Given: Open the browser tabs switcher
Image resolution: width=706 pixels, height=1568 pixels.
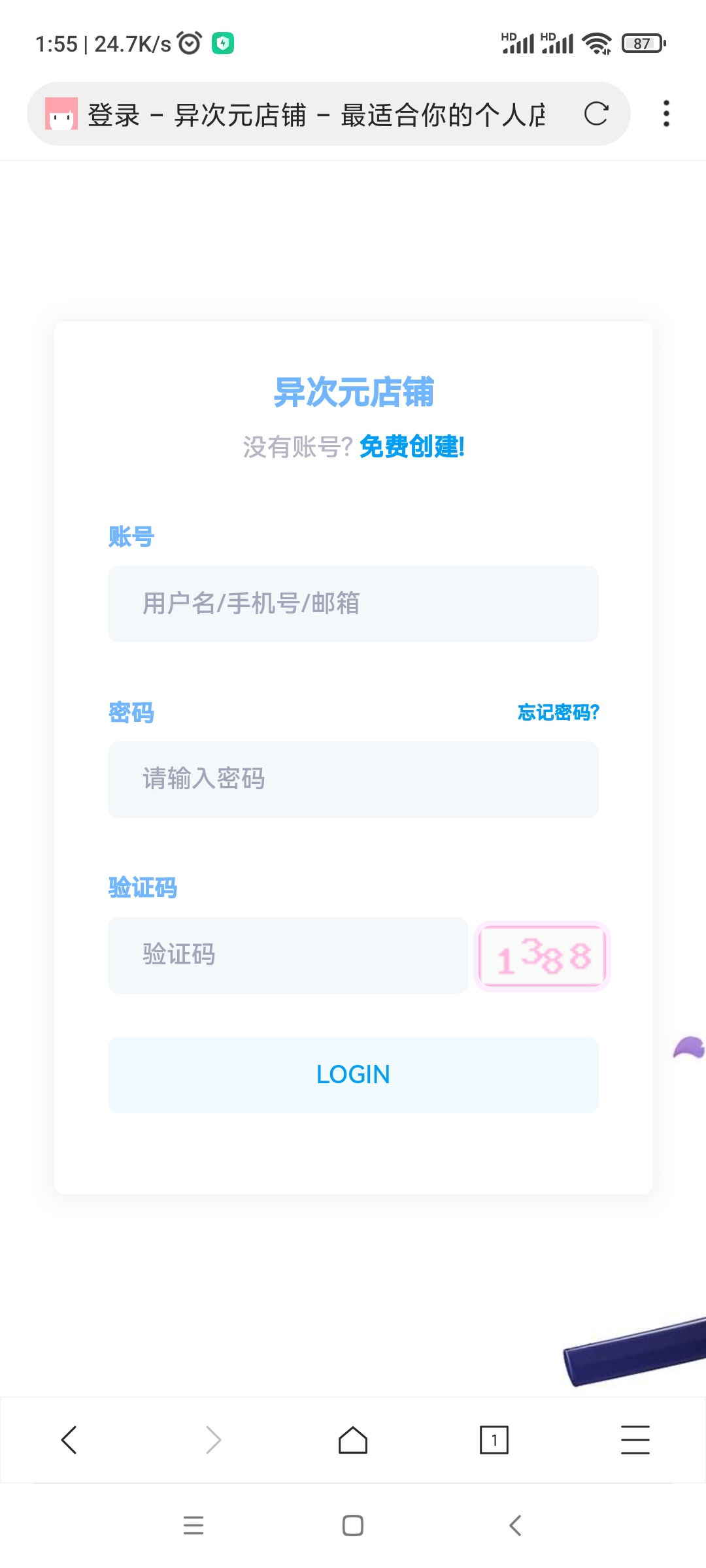Looking at the screenshot, I should [x=494, y=1439].
